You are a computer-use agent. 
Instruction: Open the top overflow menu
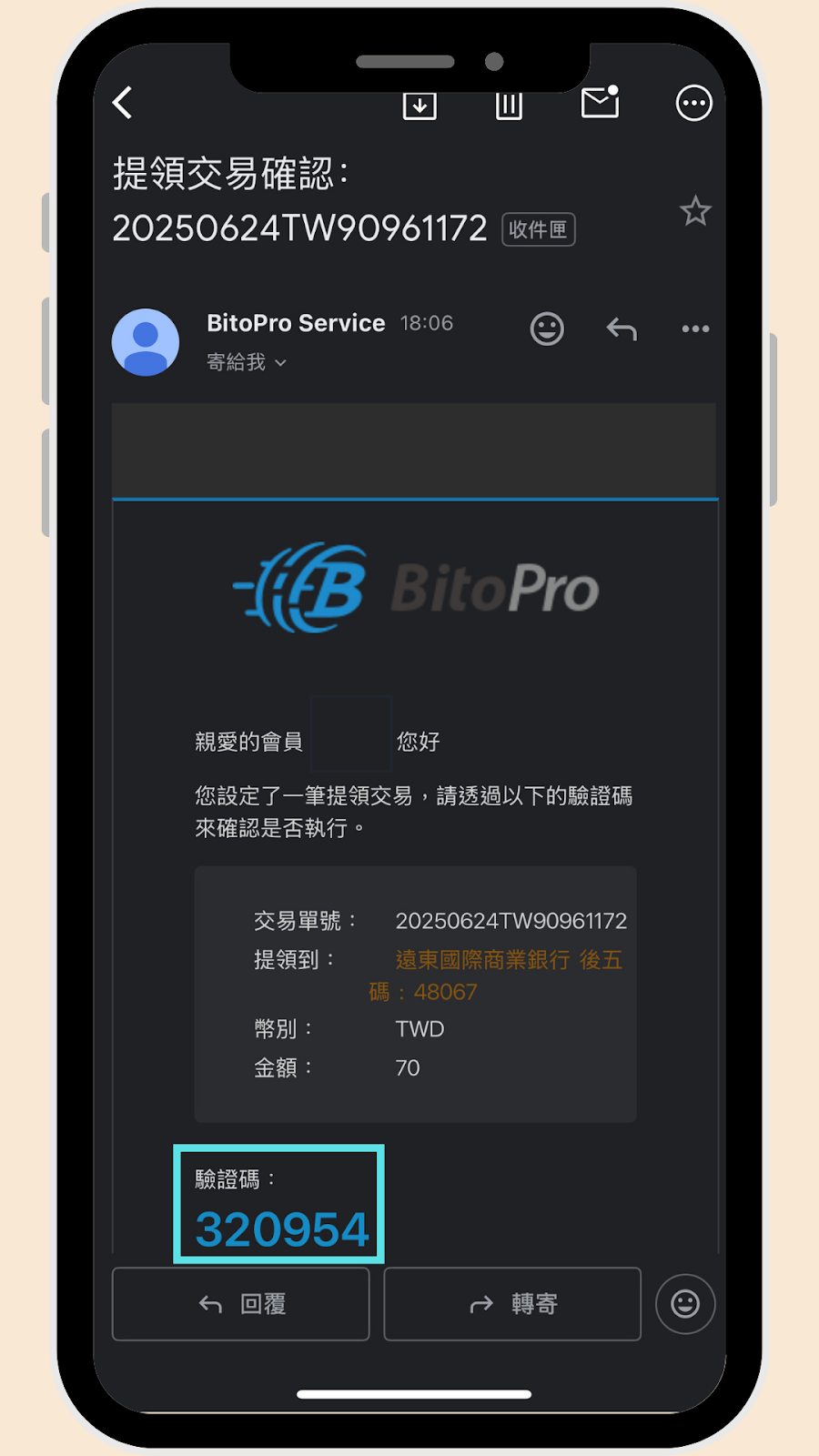click(x=693, y=103)
